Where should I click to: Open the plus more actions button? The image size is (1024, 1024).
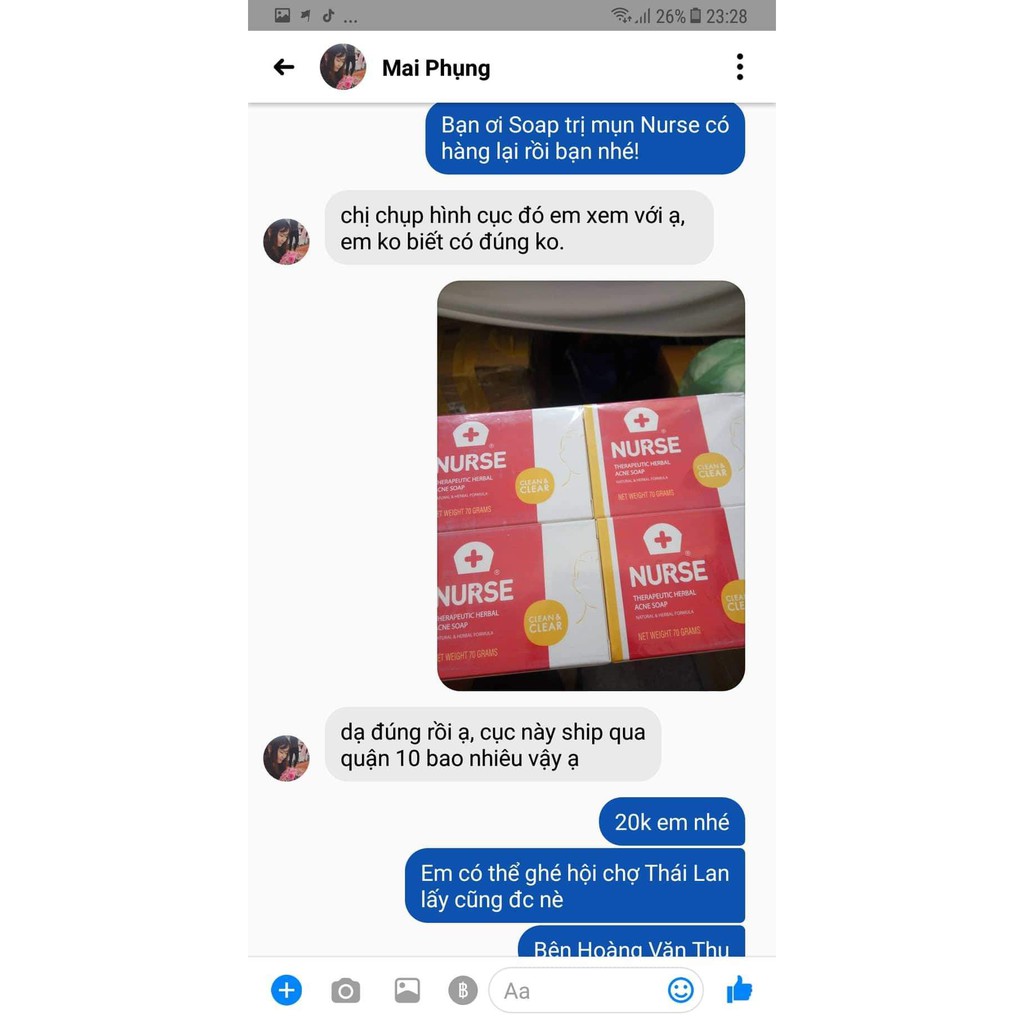[286, 990]
